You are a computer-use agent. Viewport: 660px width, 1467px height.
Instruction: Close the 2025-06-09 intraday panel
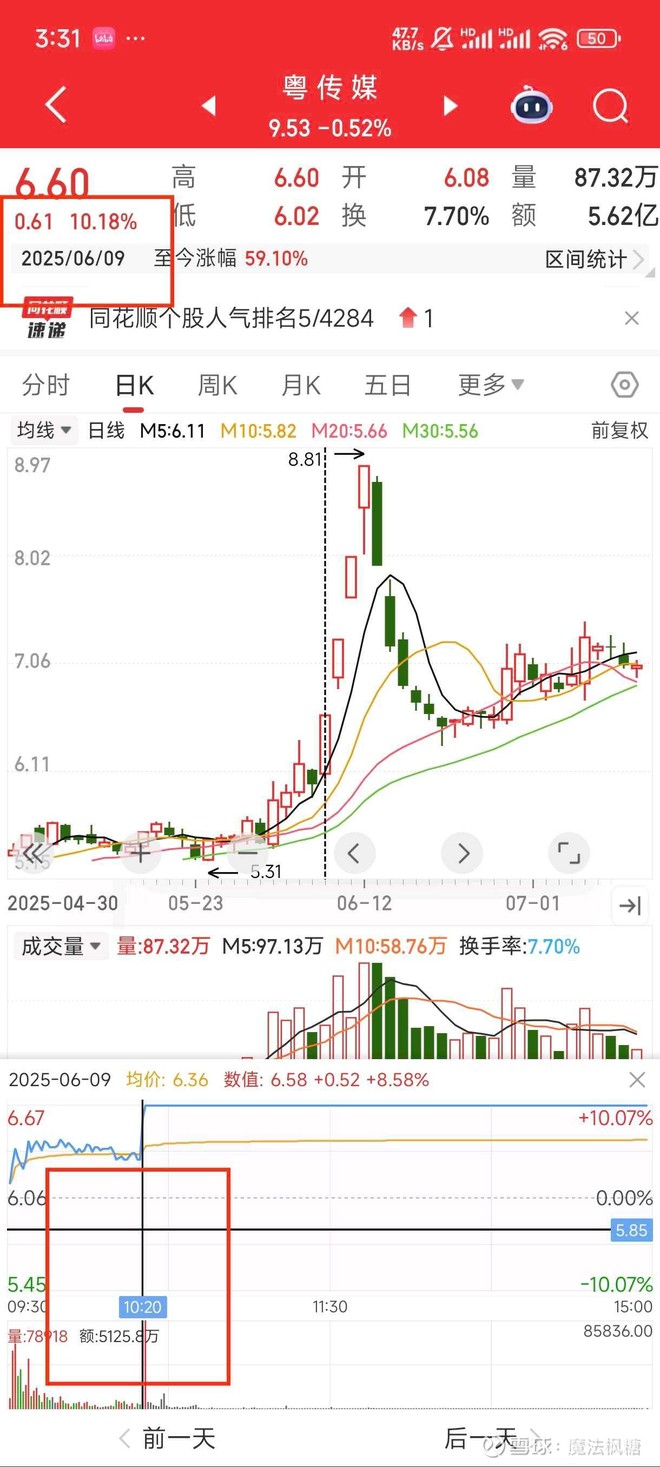coord(637,1080)
